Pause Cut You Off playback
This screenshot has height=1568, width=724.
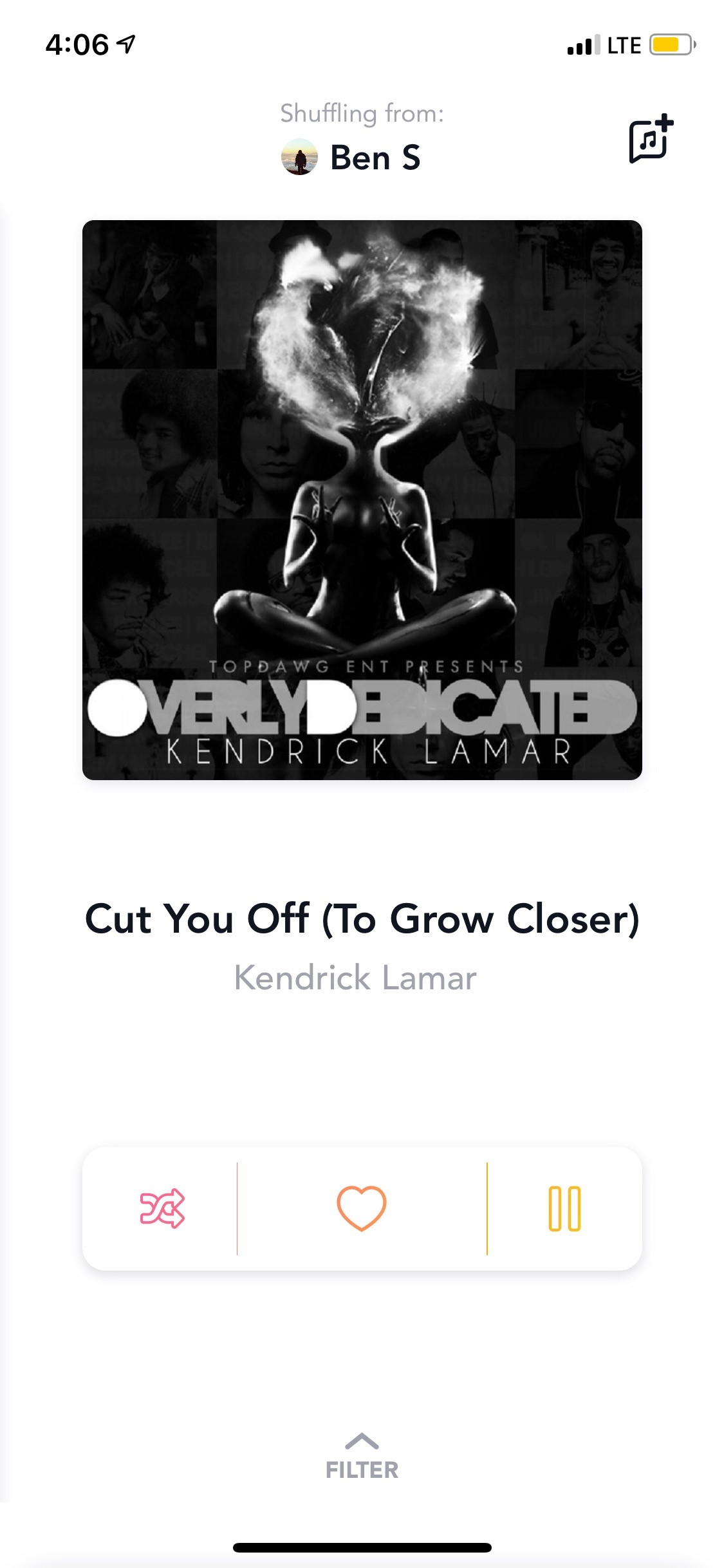(564, 1208)
